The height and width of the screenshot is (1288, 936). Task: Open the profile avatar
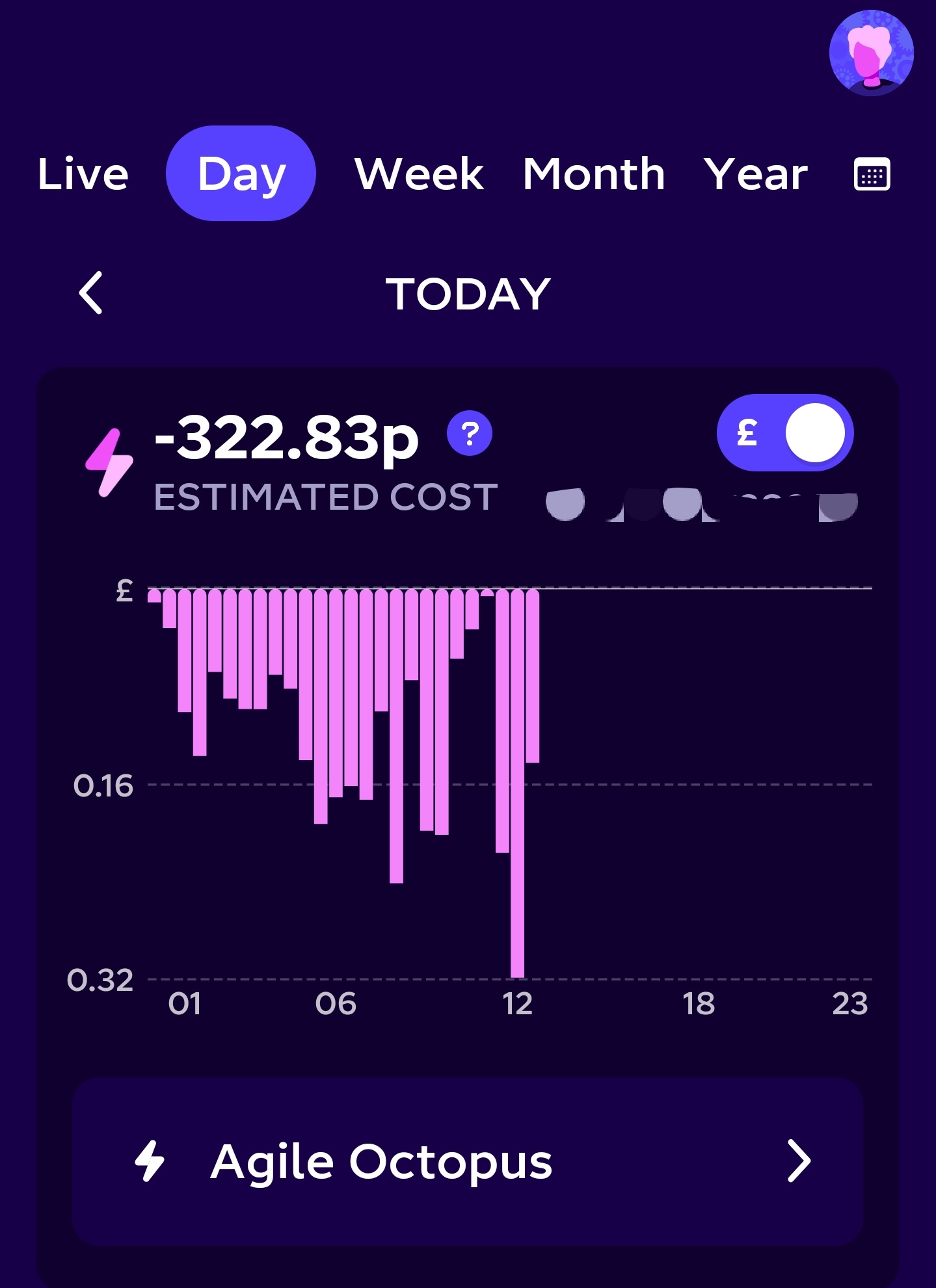[871, 53]
